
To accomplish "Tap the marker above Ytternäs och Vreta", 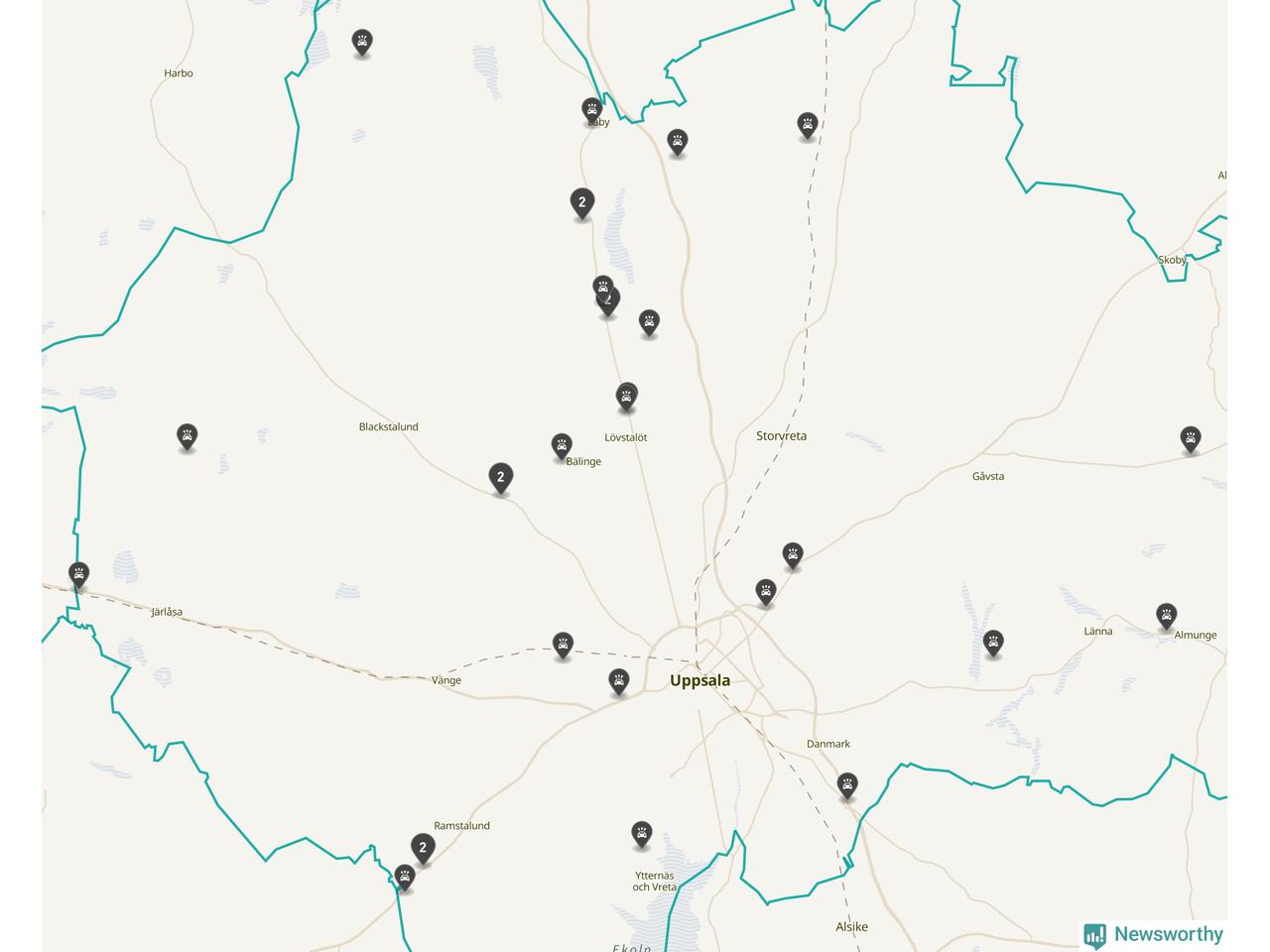I will click(x=642, y=834).
